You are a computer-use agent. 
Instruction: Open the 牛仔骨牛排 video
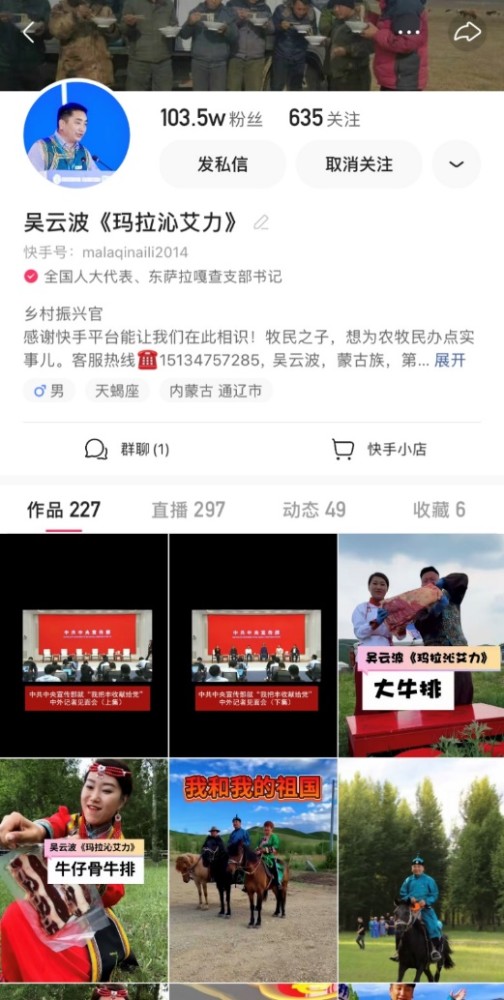84,871
